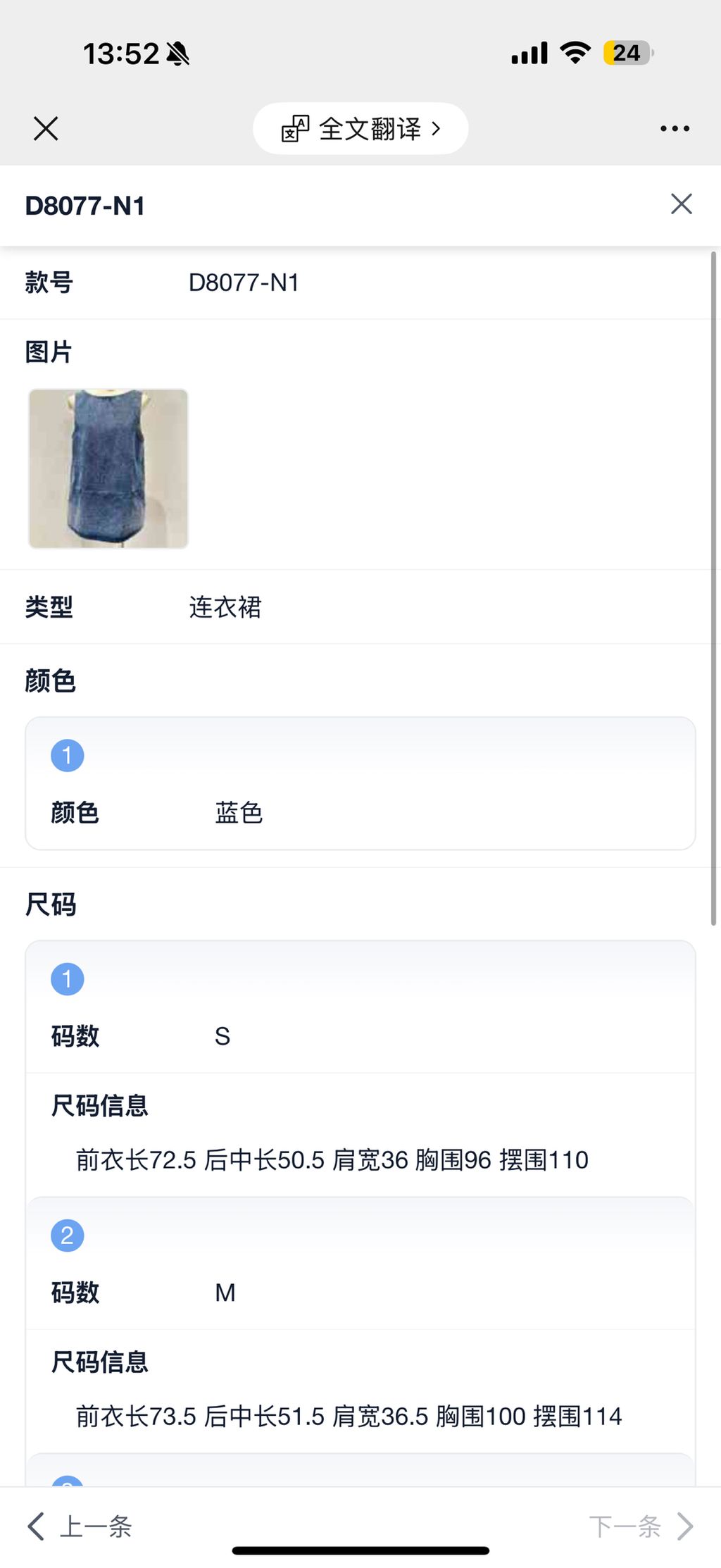
Task: Open the three-dot more options menu
Action: [x=674, y=128]
